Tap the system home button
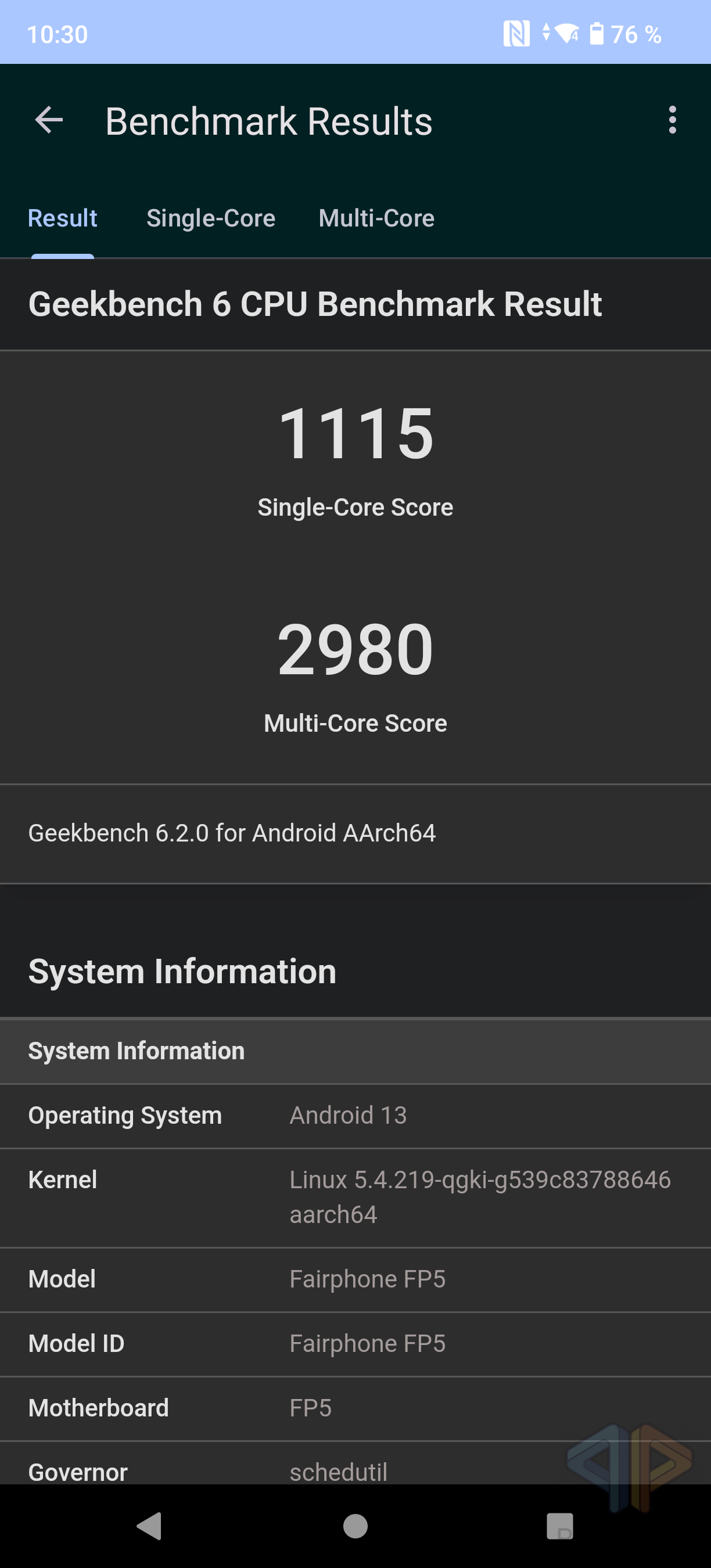Viewport: 711px width, 1568px height. pos(355,1526)
